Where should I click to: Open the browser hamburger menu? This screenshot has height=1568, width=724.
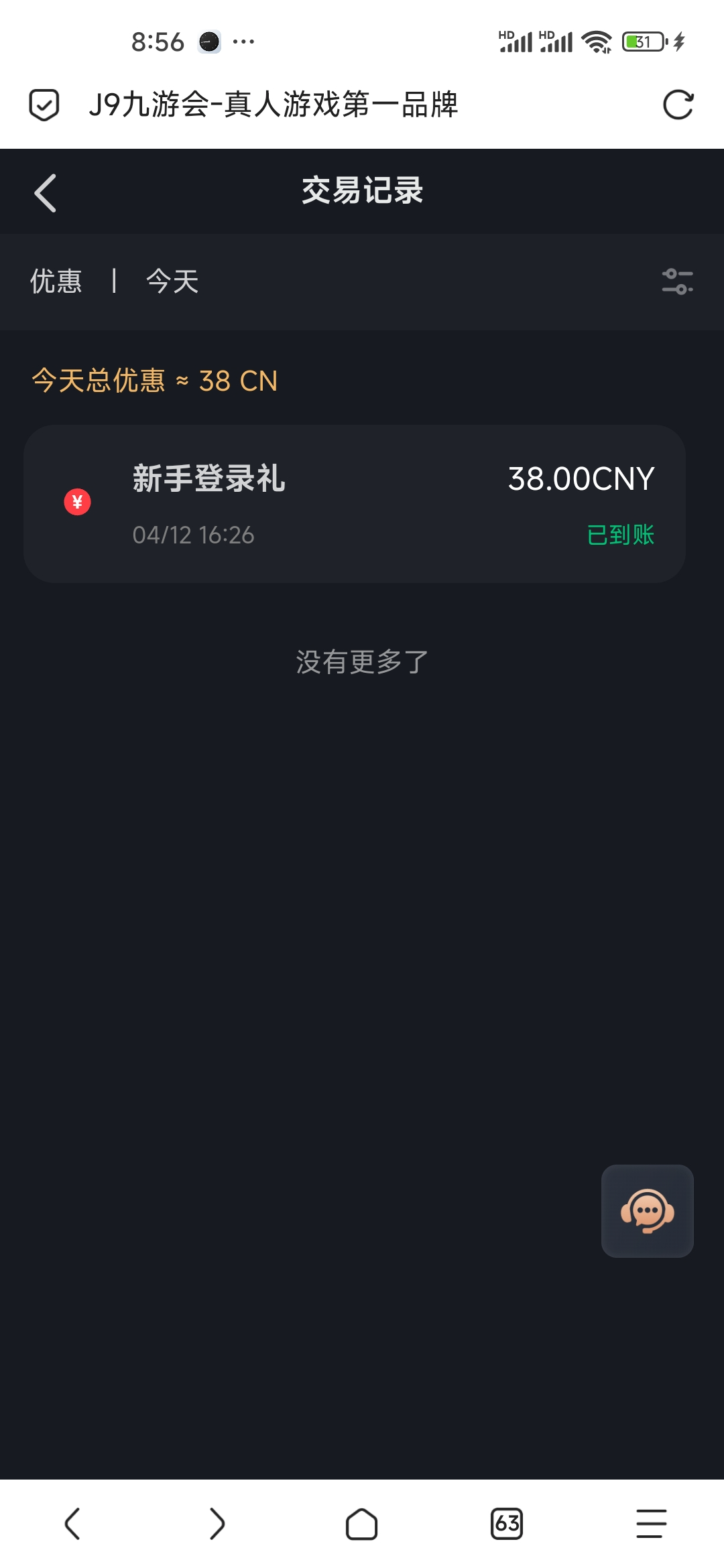pyautogui.click(x=651, y=1524)
